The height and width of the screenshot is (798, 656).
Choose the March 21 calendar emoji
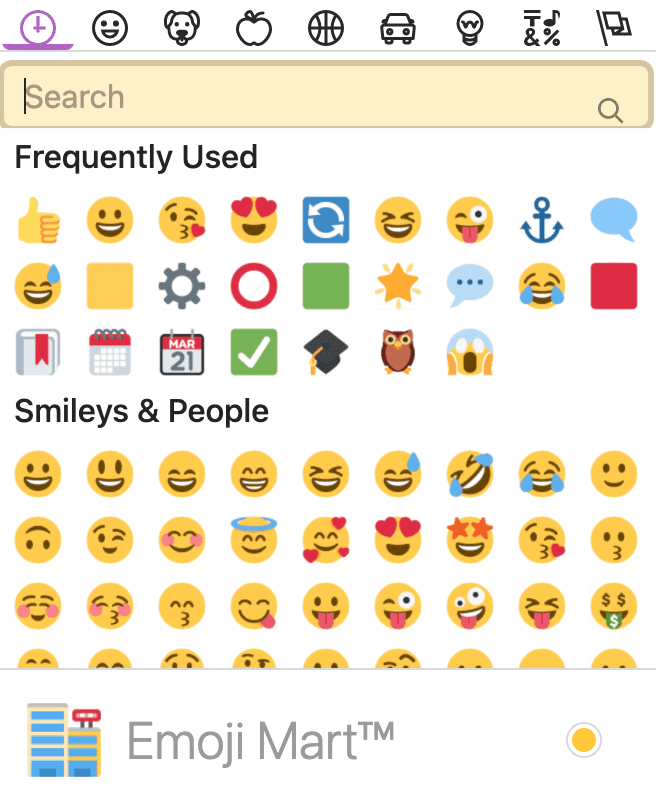pos(182,353)
